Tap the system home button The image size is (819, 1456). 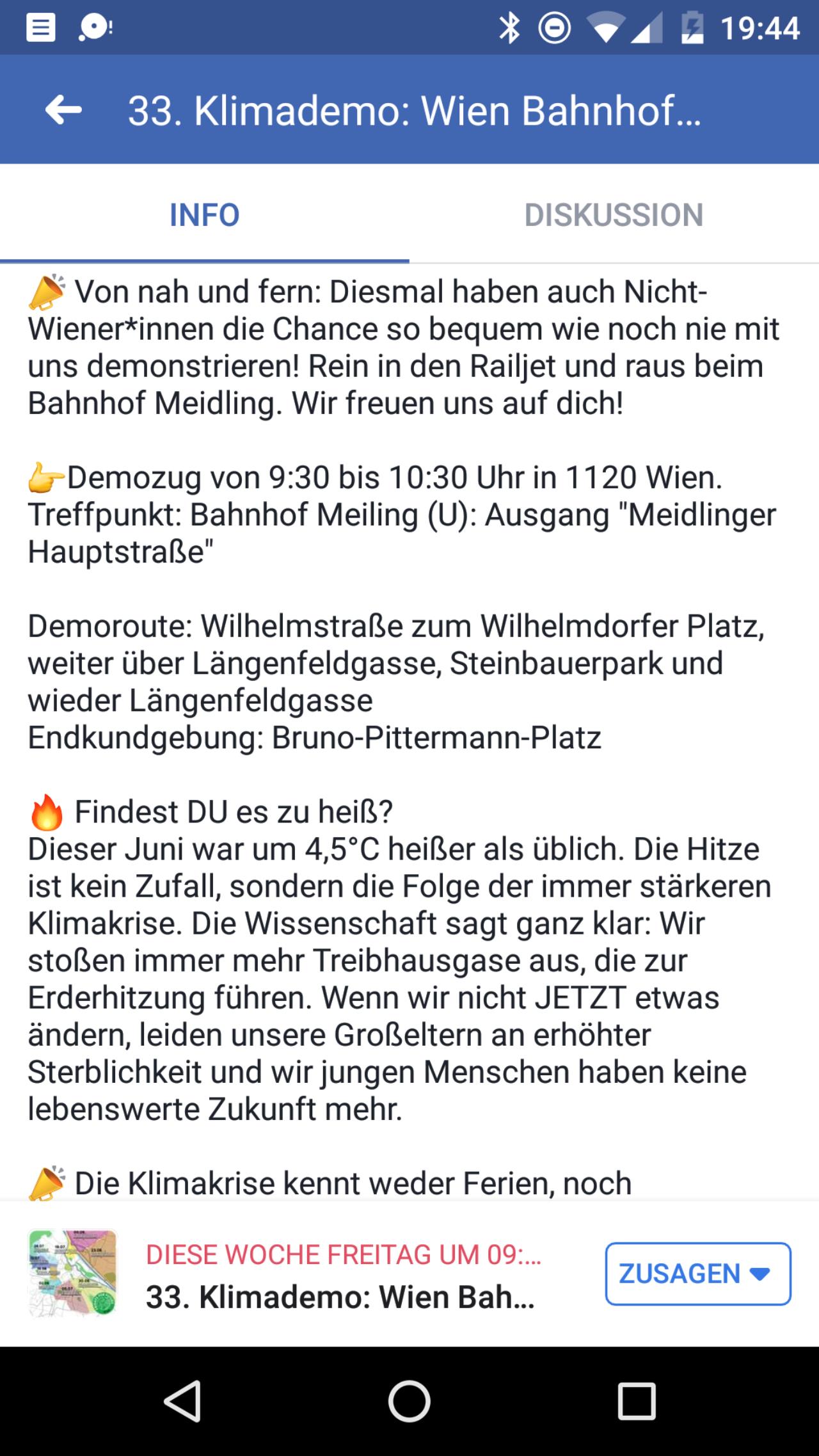click(409, 1401)
